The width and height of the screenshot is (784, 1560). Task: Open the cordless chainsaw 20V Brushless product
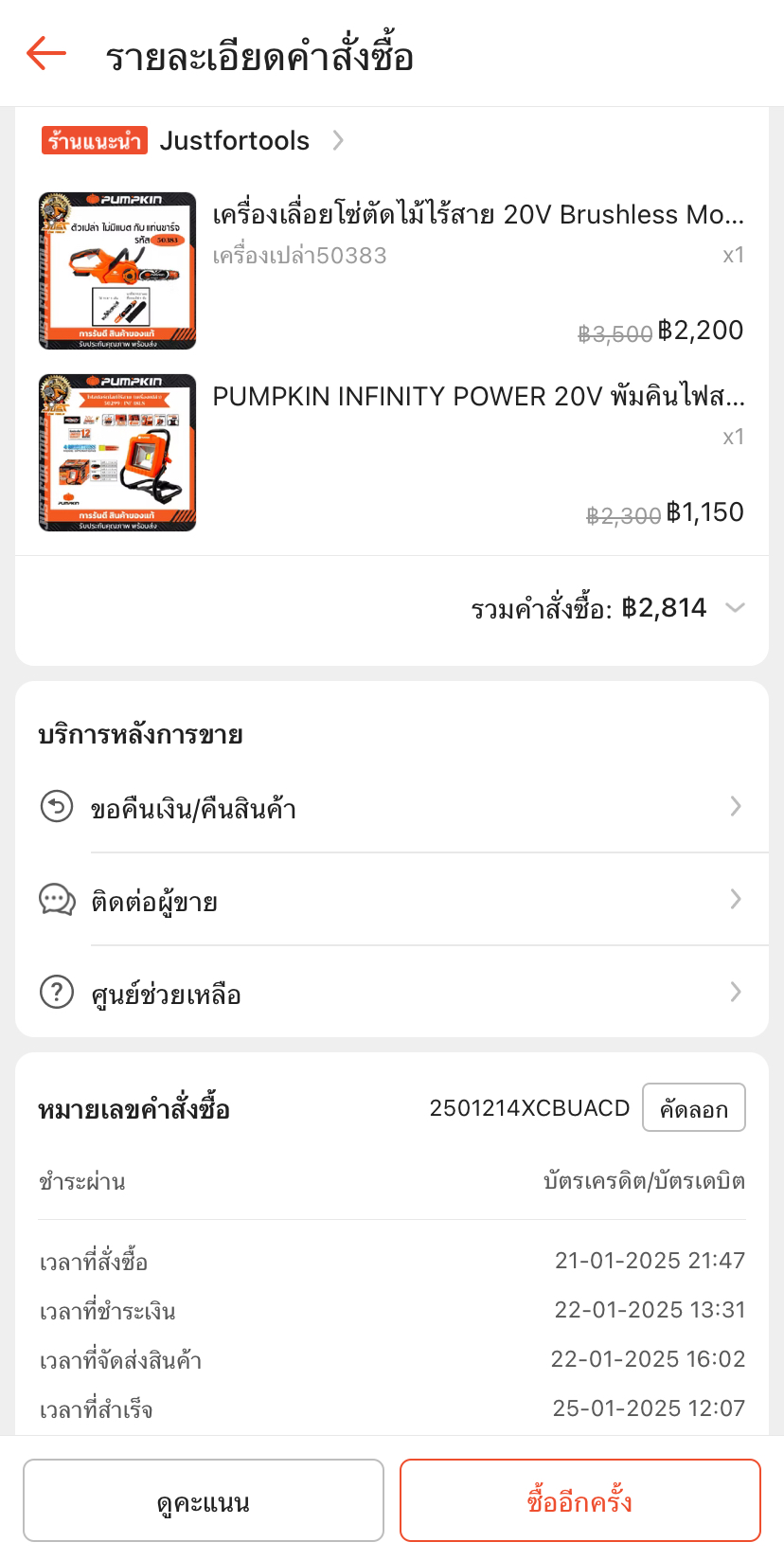click(x=392, y=271)
